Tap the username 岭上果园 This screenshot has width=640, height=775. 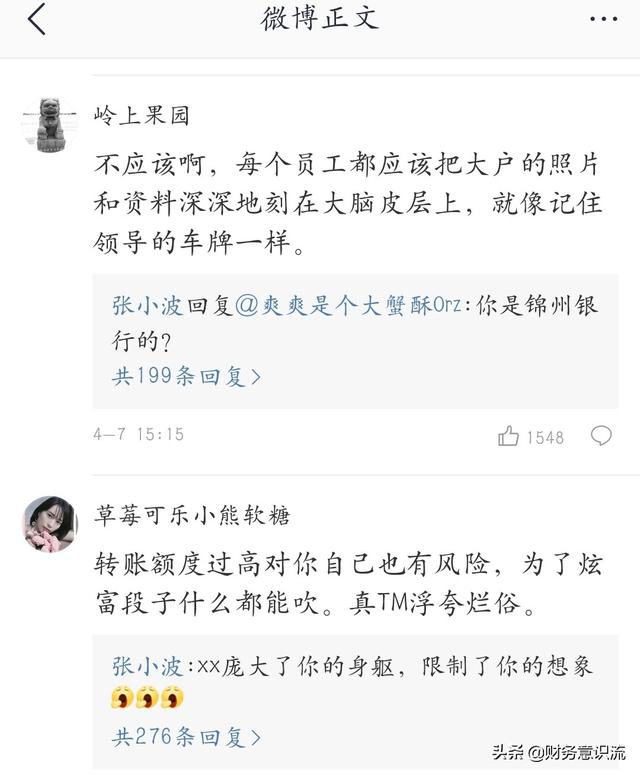tap(142, 116)
